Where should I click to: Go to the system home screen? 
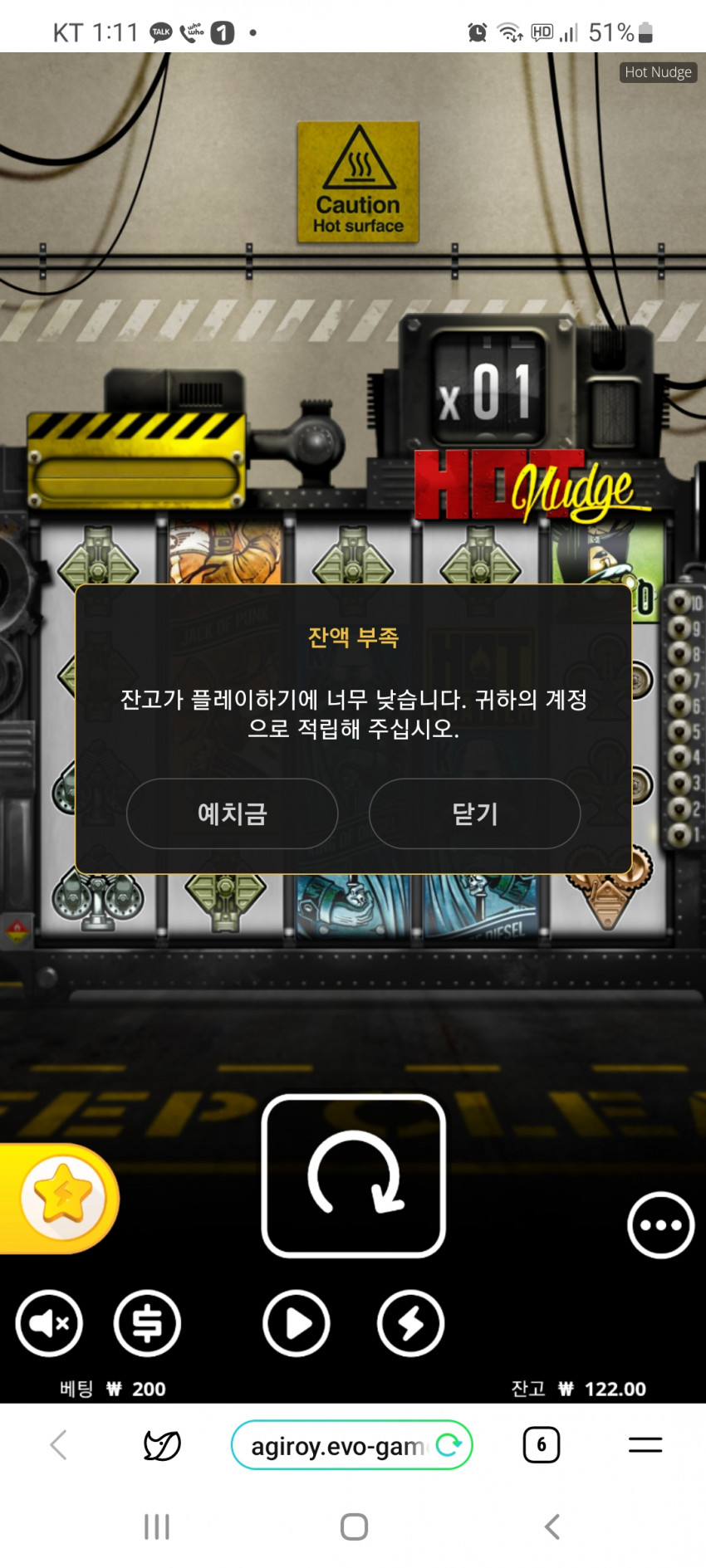click(354, 1526)
